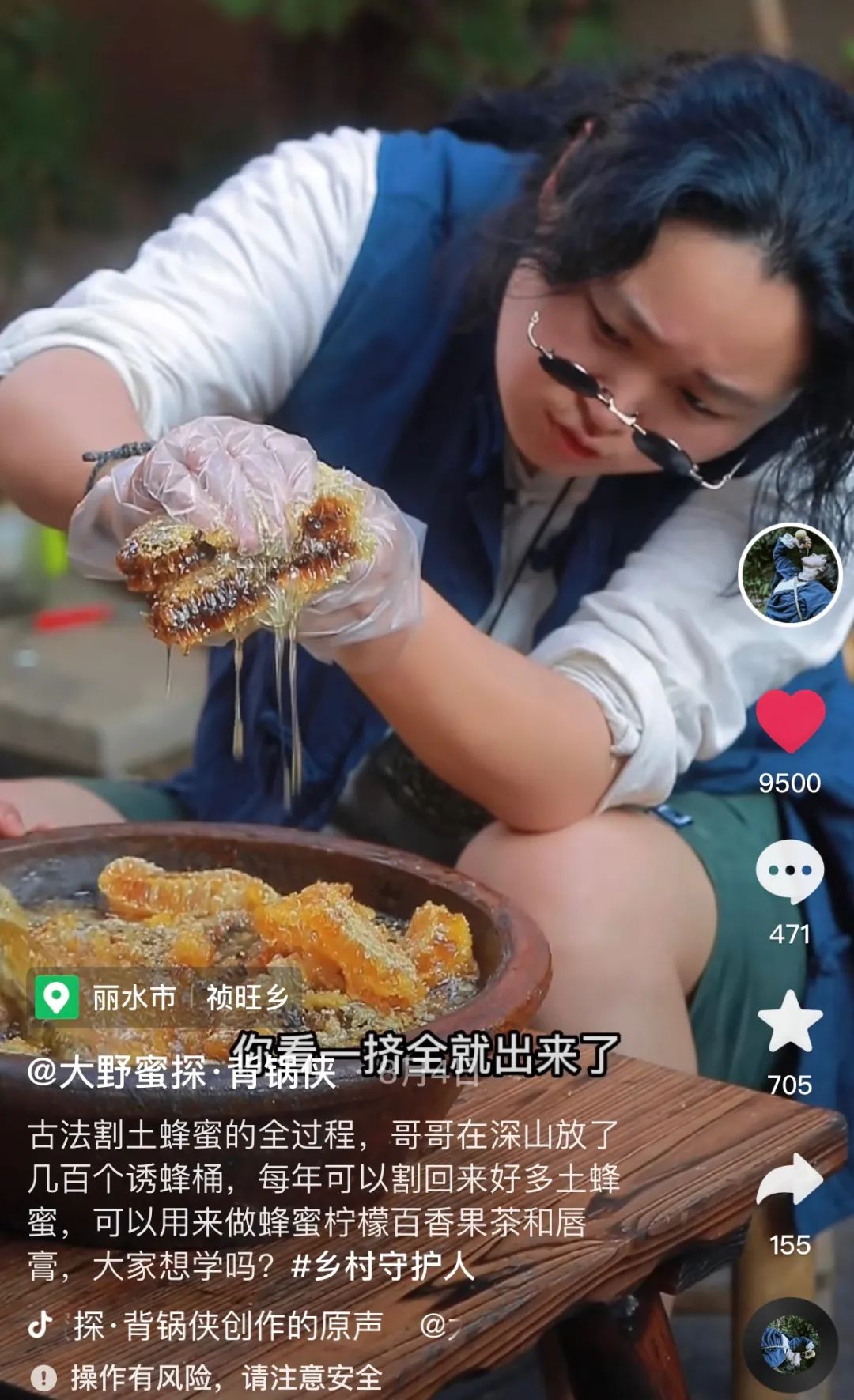Like this video with the heart
Image resolution: width=854 pixels, height=1400 pixels.
coord(790,721)
